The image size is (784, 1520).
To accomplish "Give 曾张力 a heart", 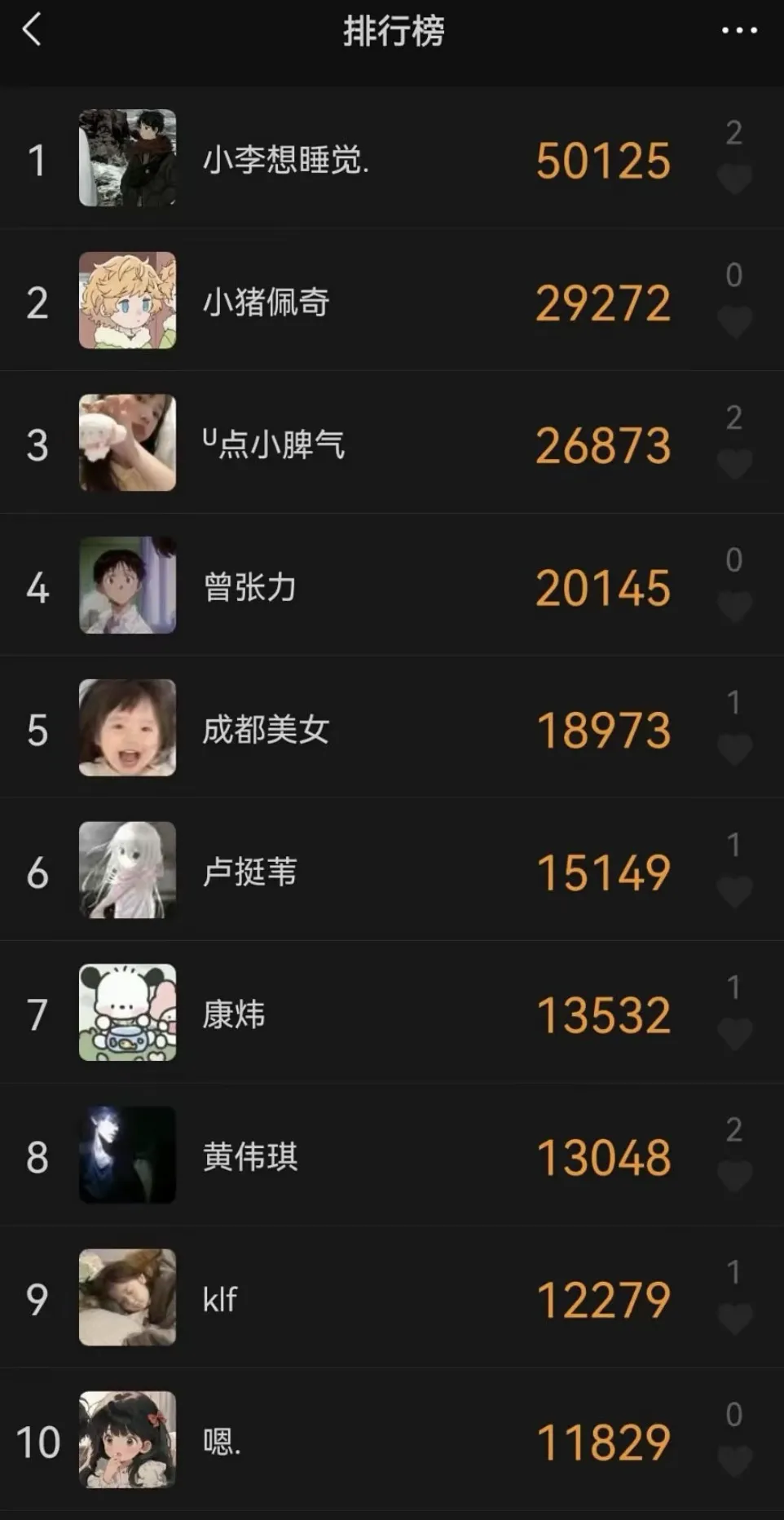I will coord(733,606).
